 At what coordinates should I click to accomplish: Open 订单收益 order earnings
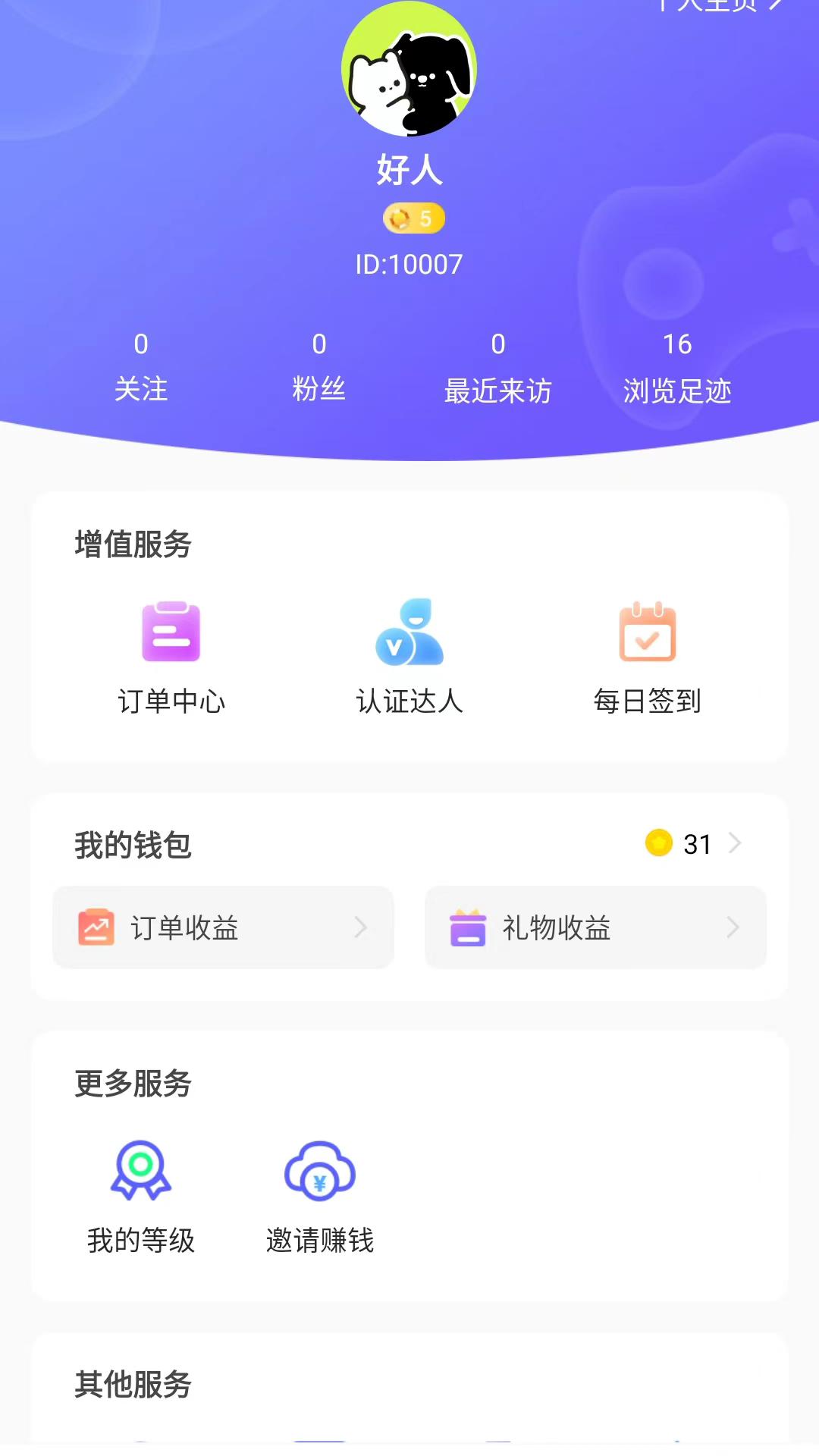pos(223,927)
